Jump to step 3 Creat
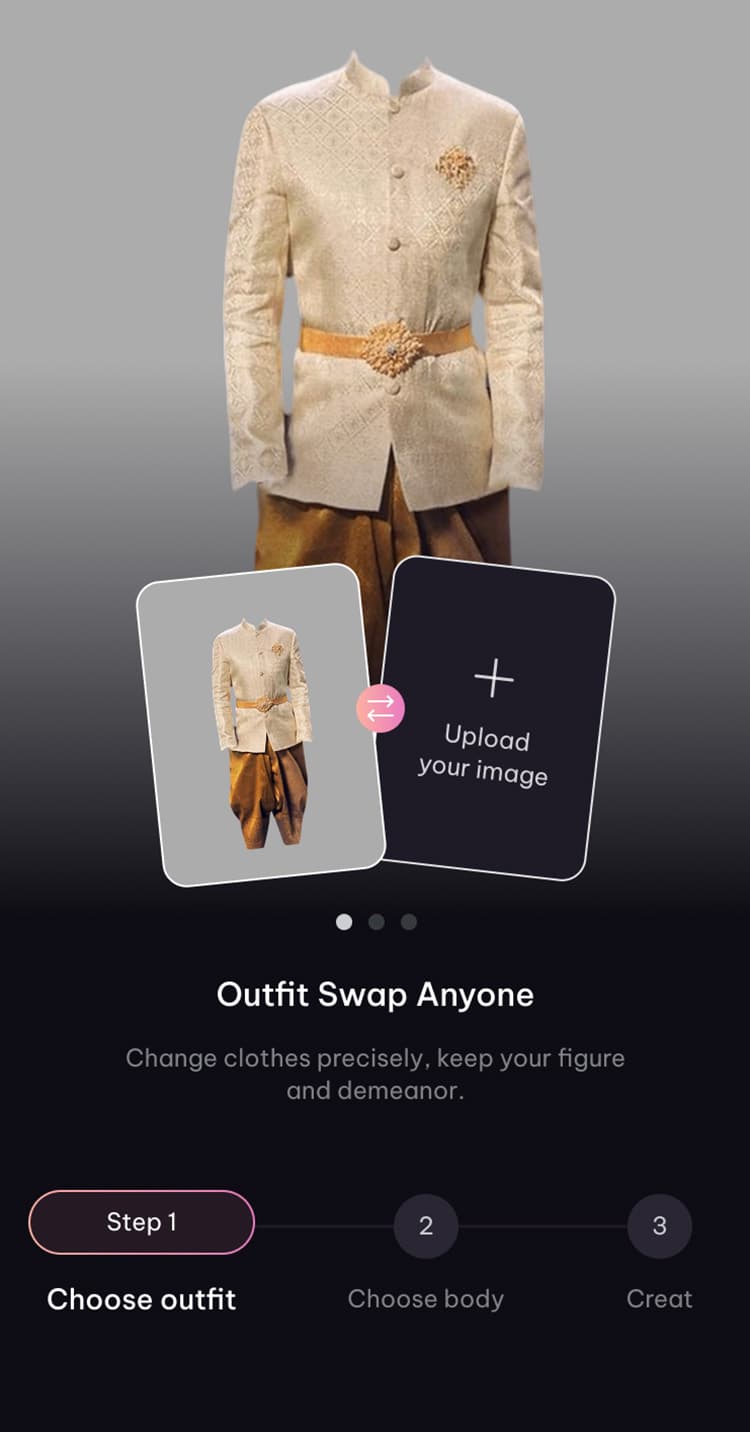This screenshot has width=750, height=1432. pos(659,1226)
